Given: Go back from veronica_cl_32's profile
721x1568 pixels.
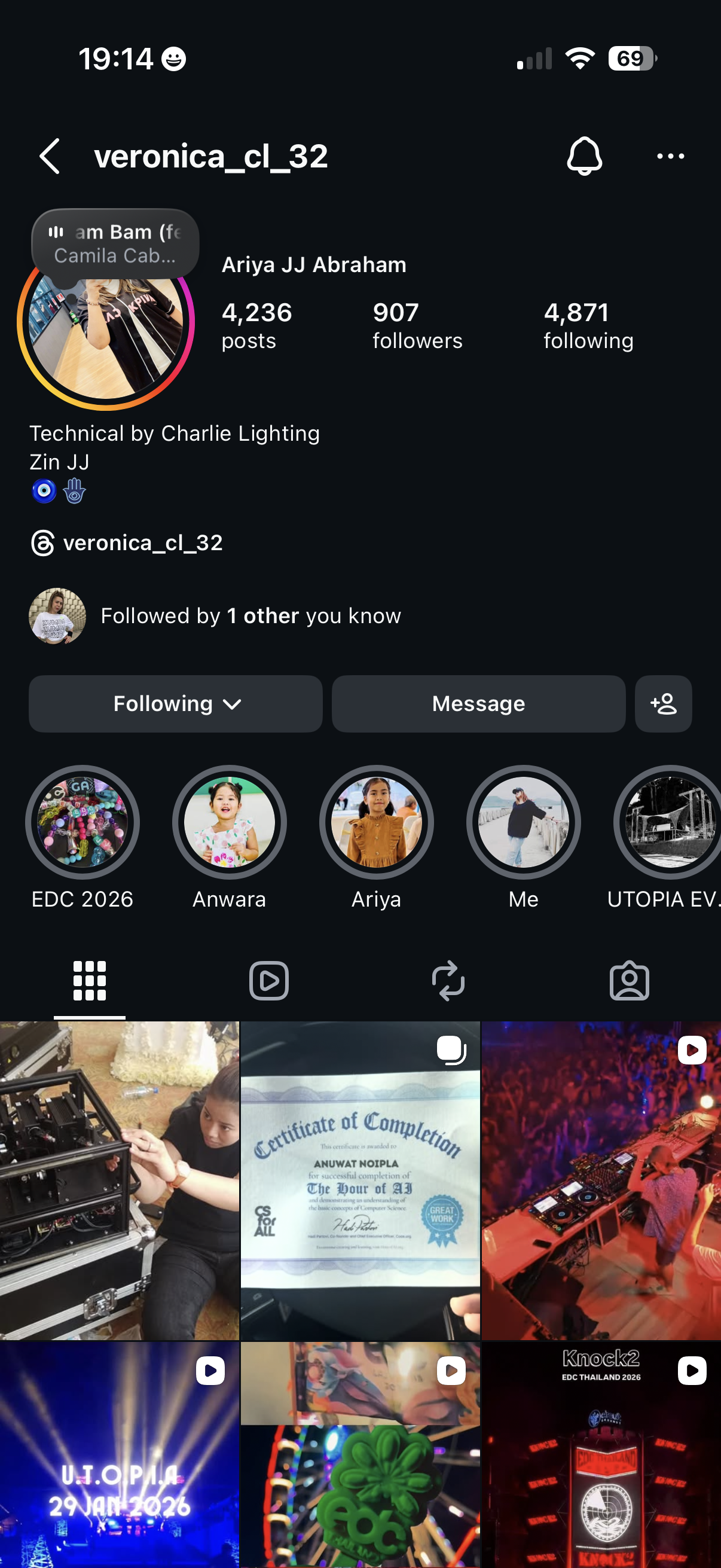Looking at the screenshot, I should click(50, 157).
